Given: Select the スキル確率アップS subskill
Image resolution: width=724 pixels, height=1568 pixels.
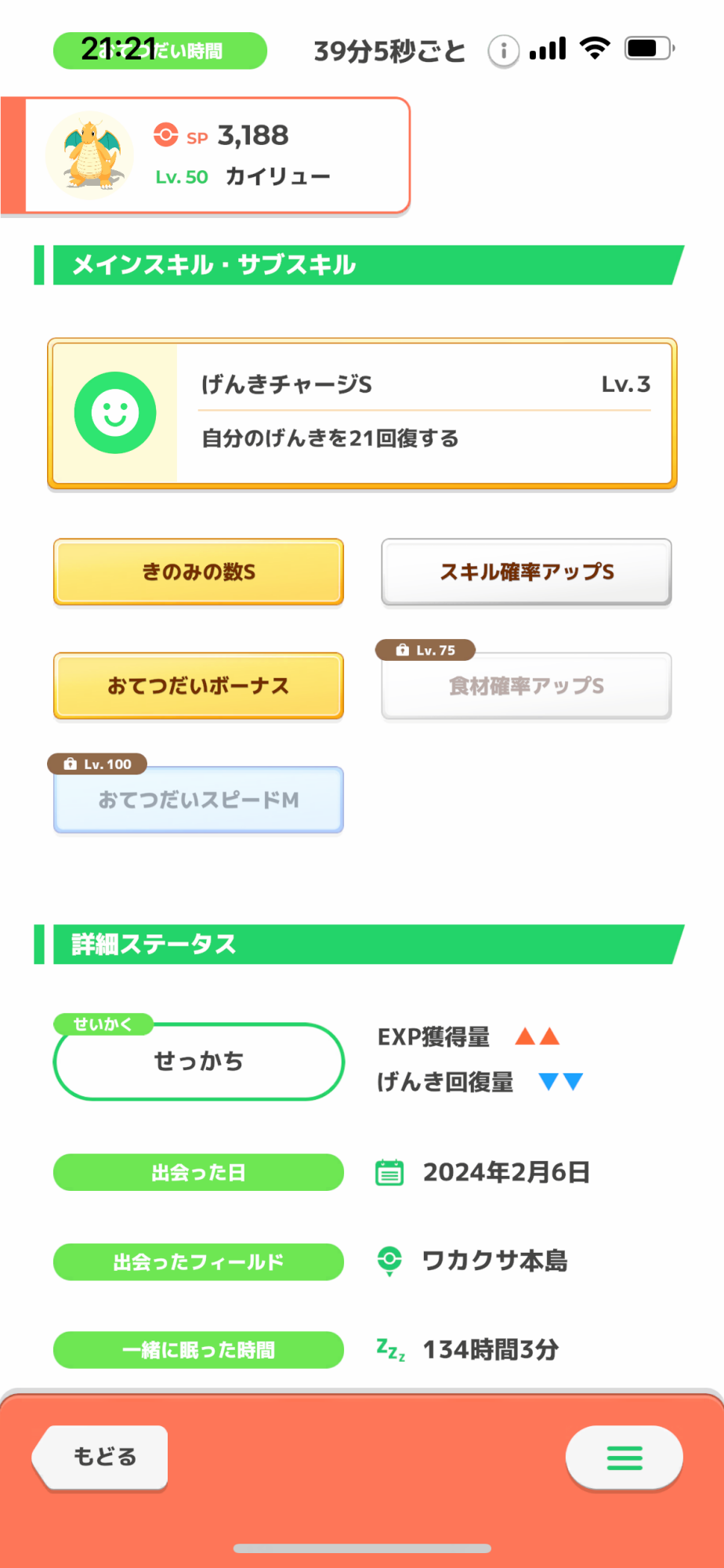Looking at the screenshot, I should pyautogui.click(x=527, y=572).
